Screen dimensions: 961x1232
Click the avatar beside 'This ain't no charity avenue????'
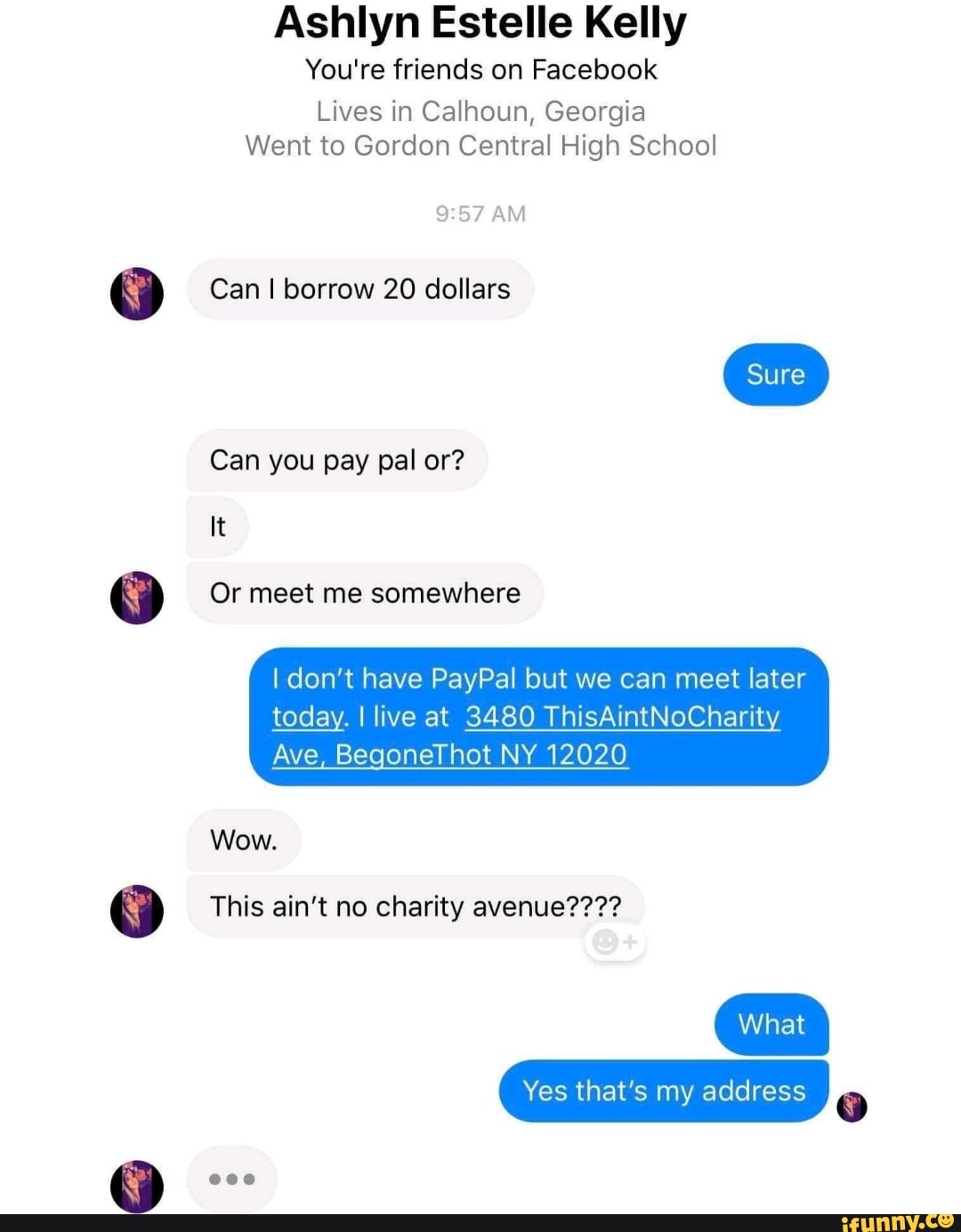pyautogui.click(x=138, y=911)
